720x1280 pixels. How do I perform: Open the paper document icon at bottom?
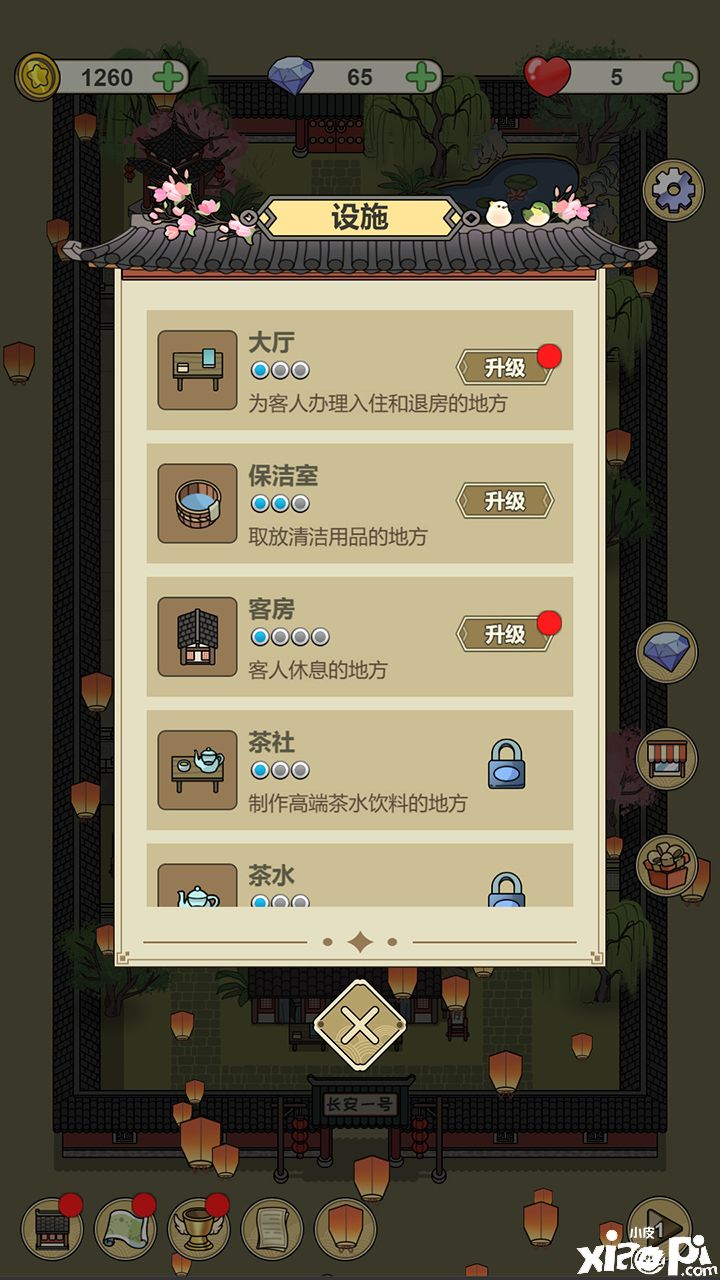272,1228
